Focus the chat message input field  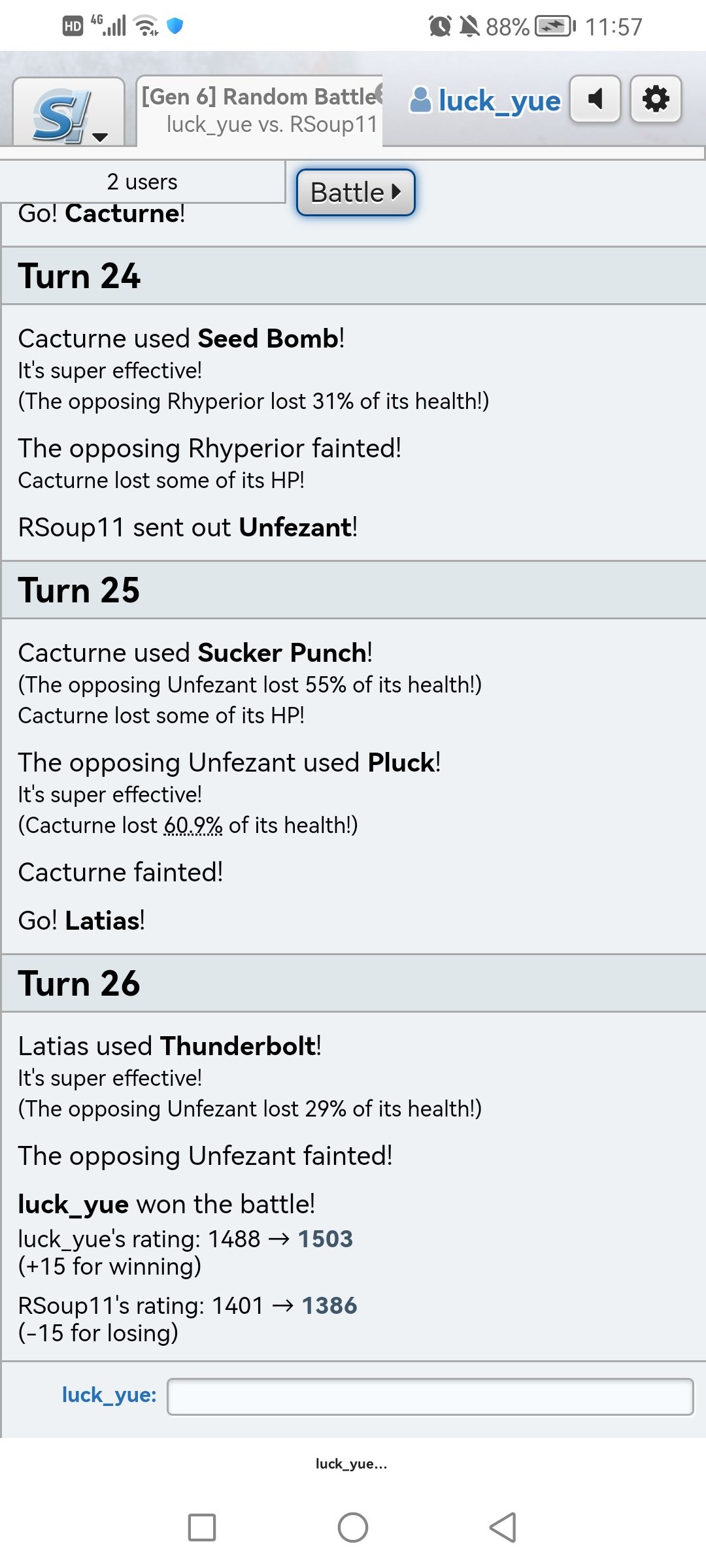(x=430, y=1397)
